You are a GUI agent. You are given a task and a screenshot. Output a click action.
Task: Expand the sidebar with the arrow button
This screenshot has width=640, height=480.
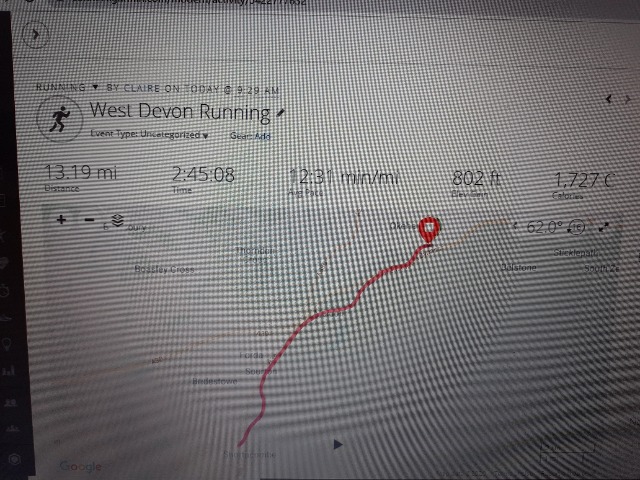(x=37, y=33)
